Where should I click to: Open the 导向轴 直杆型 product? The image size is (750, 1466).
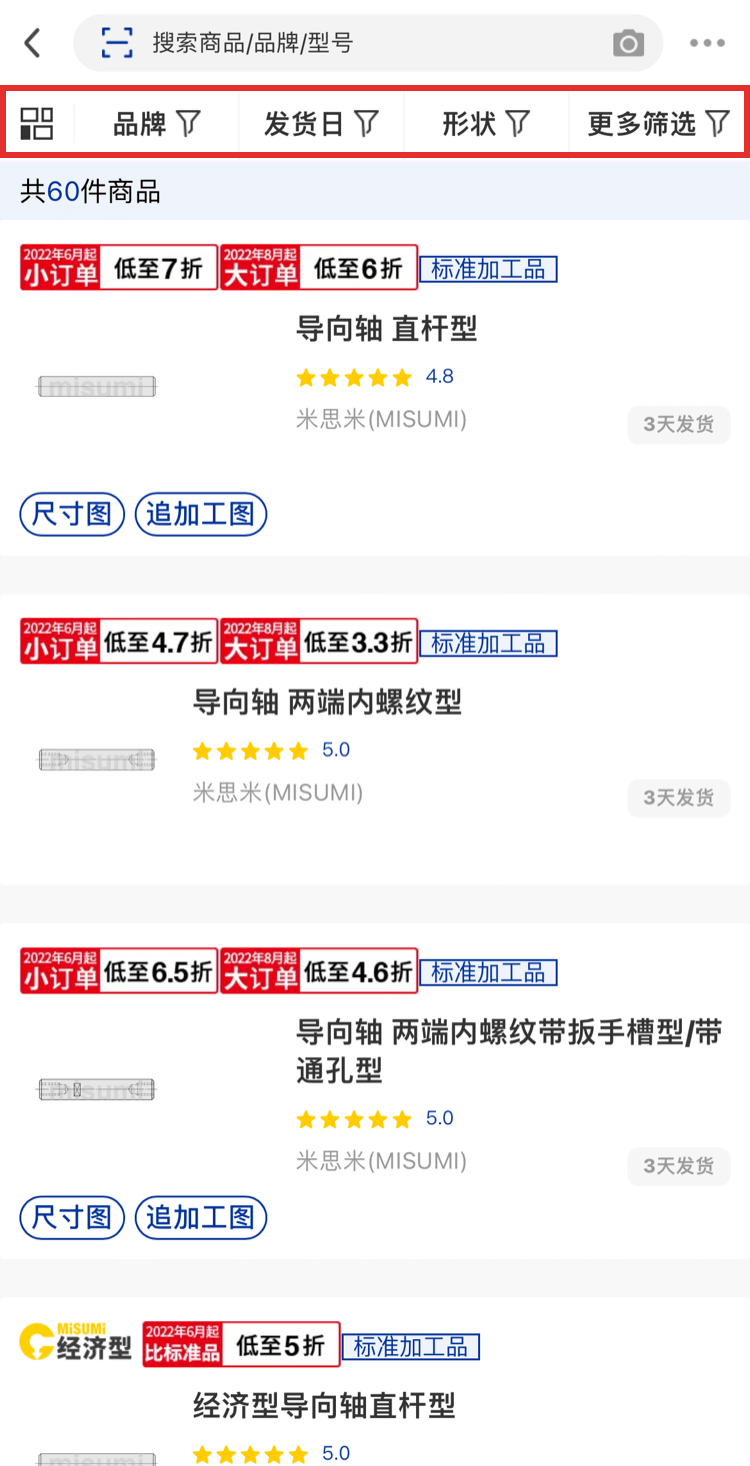point(387,329)
